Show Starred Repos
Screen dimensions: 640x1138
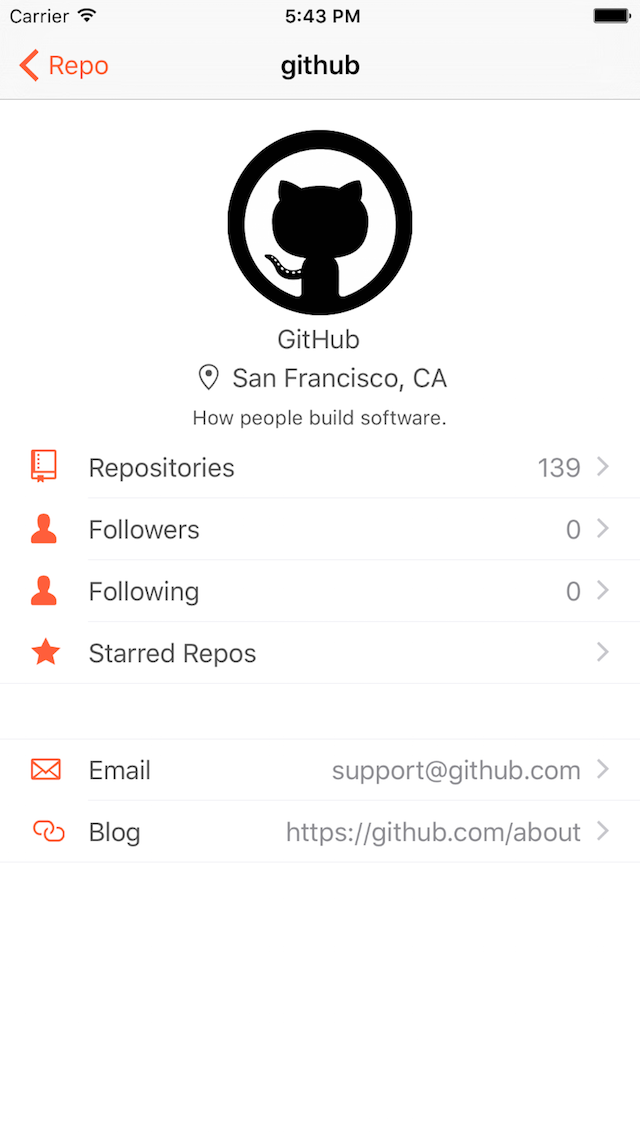coord(320,654)
